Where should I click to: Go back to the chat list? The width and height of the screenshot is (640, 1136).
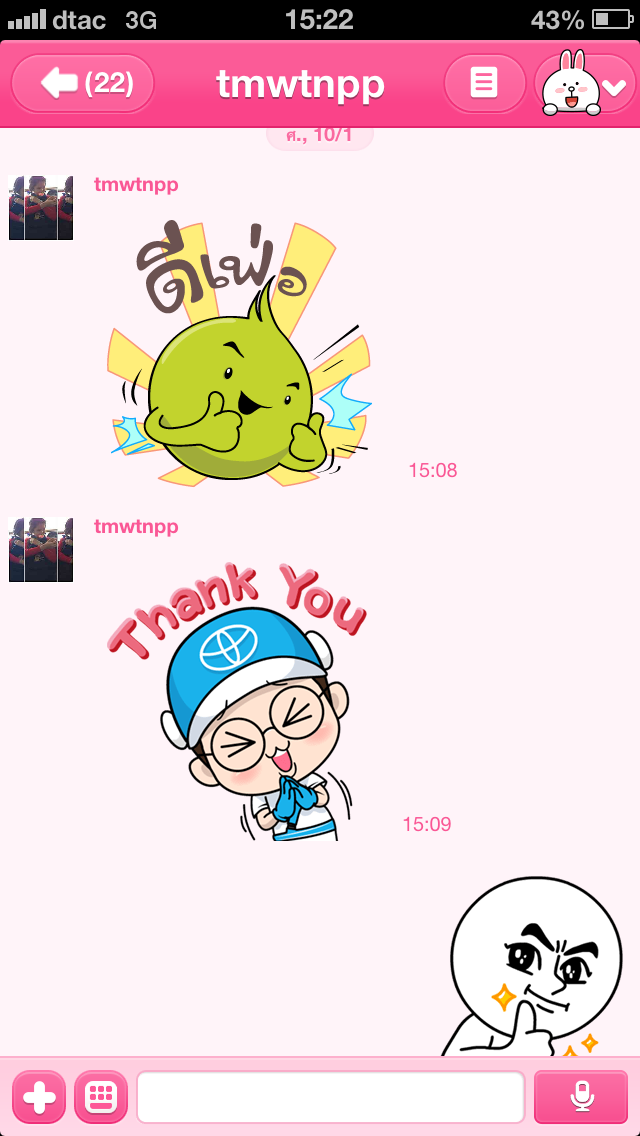point(83,83)
